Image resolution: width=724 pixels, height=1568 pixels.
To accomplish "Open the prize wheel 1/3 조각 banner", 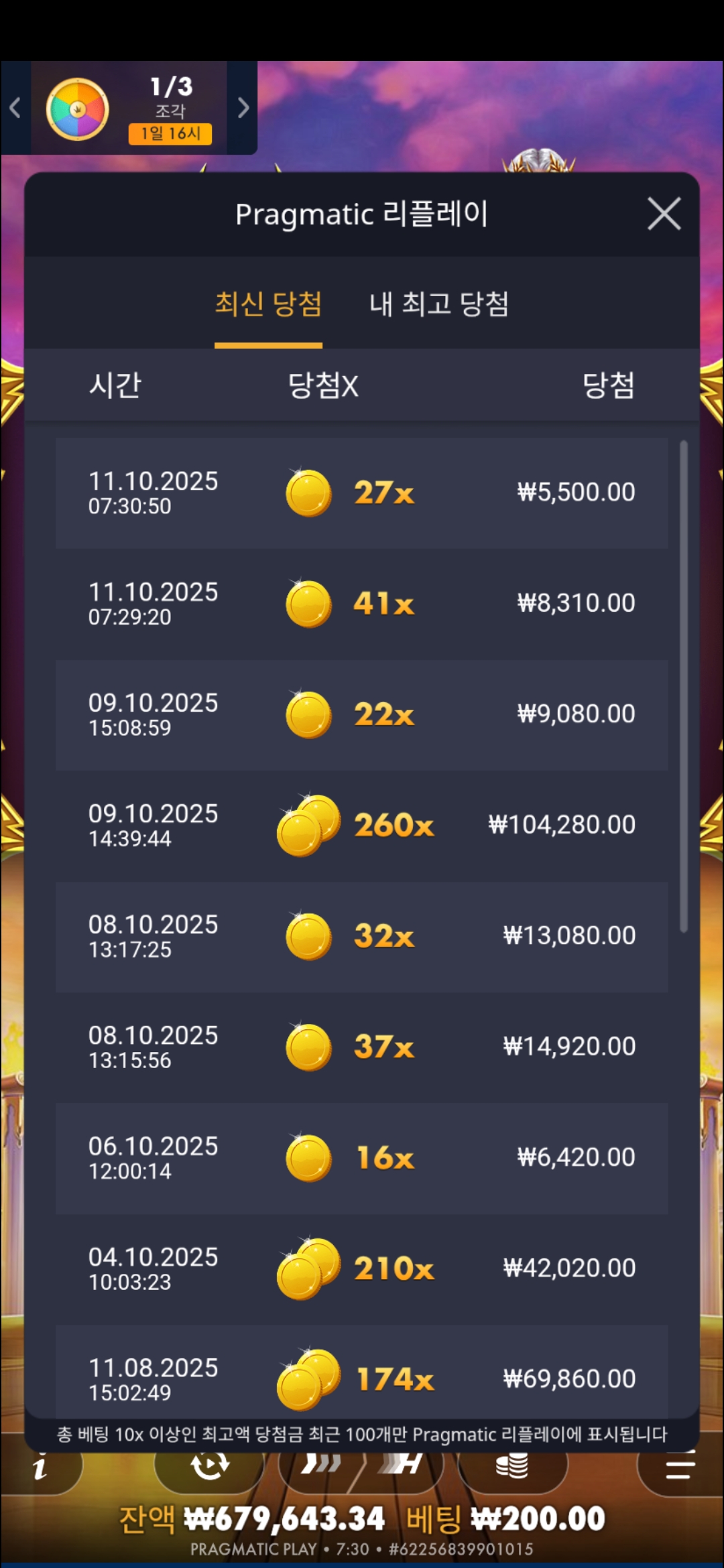I will (129, 109).
